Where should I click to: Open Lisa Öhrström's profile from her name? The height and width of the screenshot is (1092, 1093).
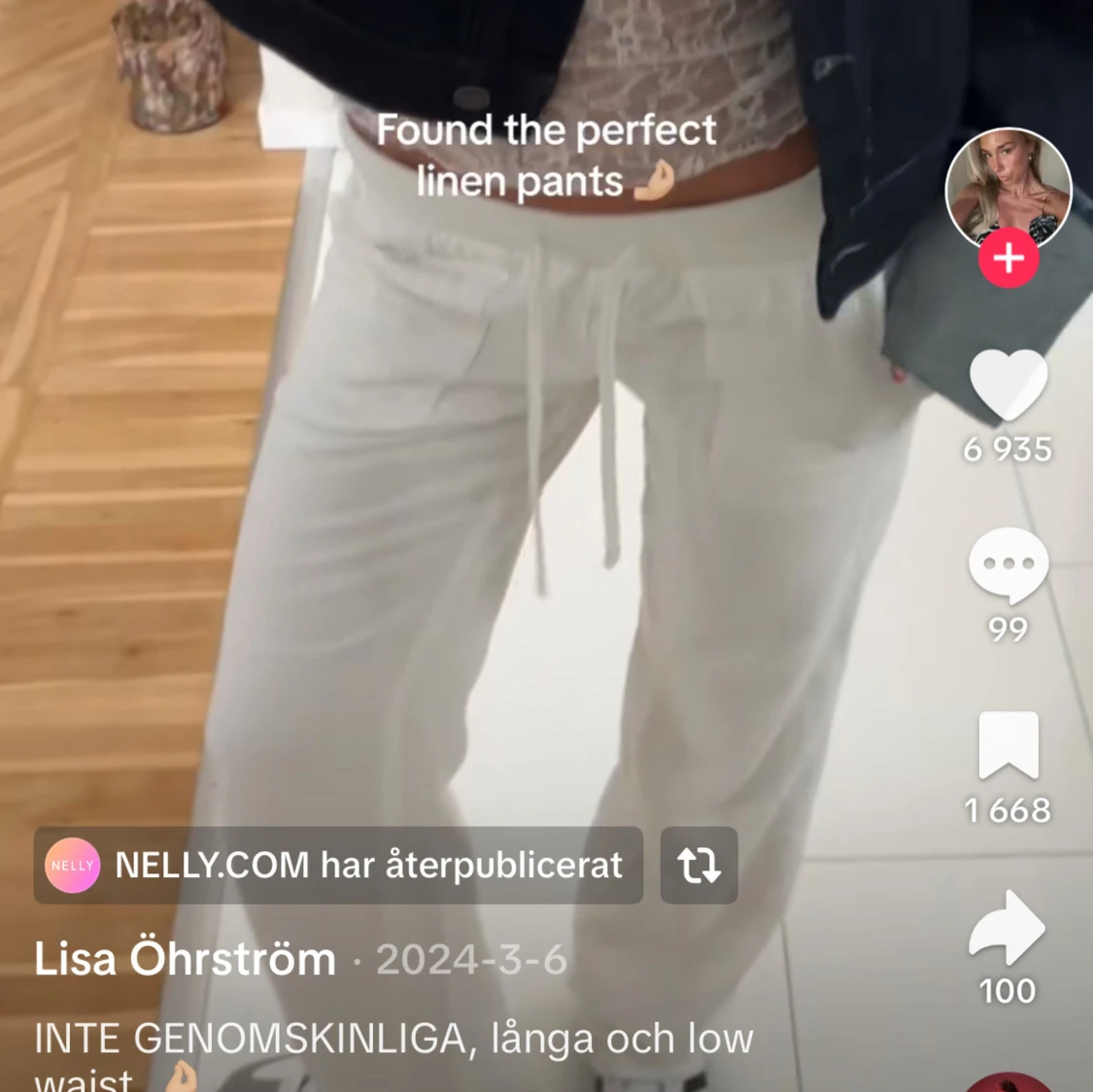pyautogui.click(x=185, y=960)
